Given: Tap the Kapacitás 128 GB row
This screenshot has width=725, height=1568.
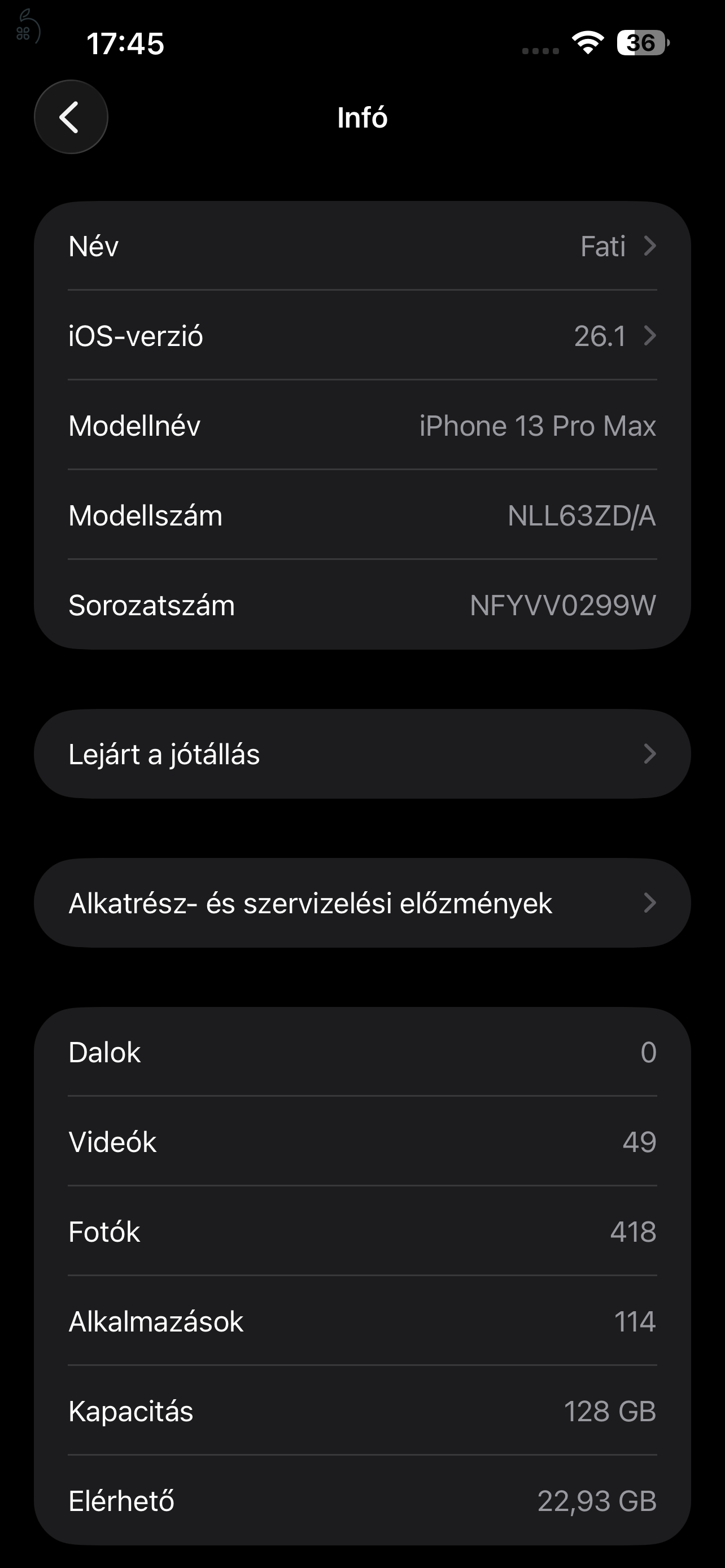Looking at the screenshot, I should [362, 1412].
